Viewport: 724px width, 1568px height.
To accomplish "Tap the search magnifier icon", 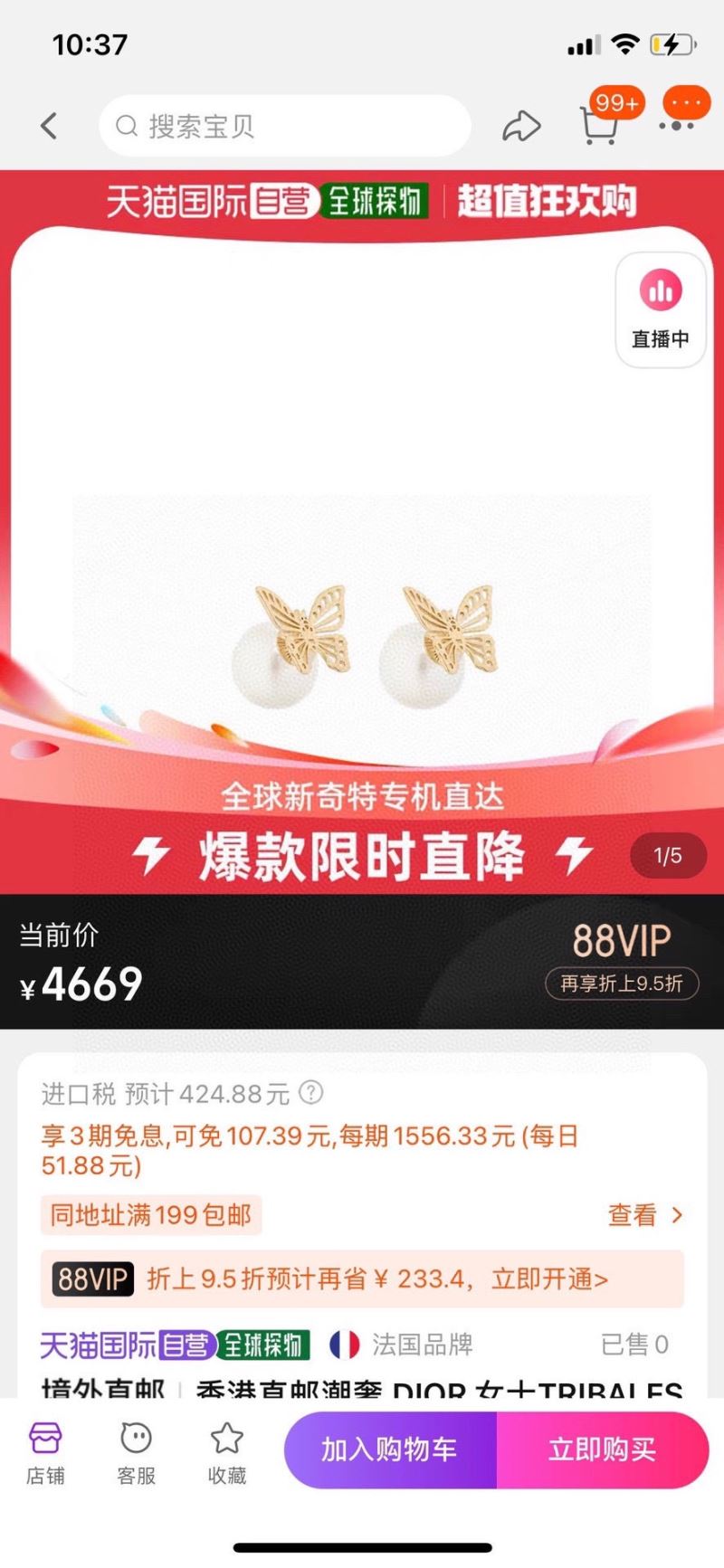I will (127, 126).
